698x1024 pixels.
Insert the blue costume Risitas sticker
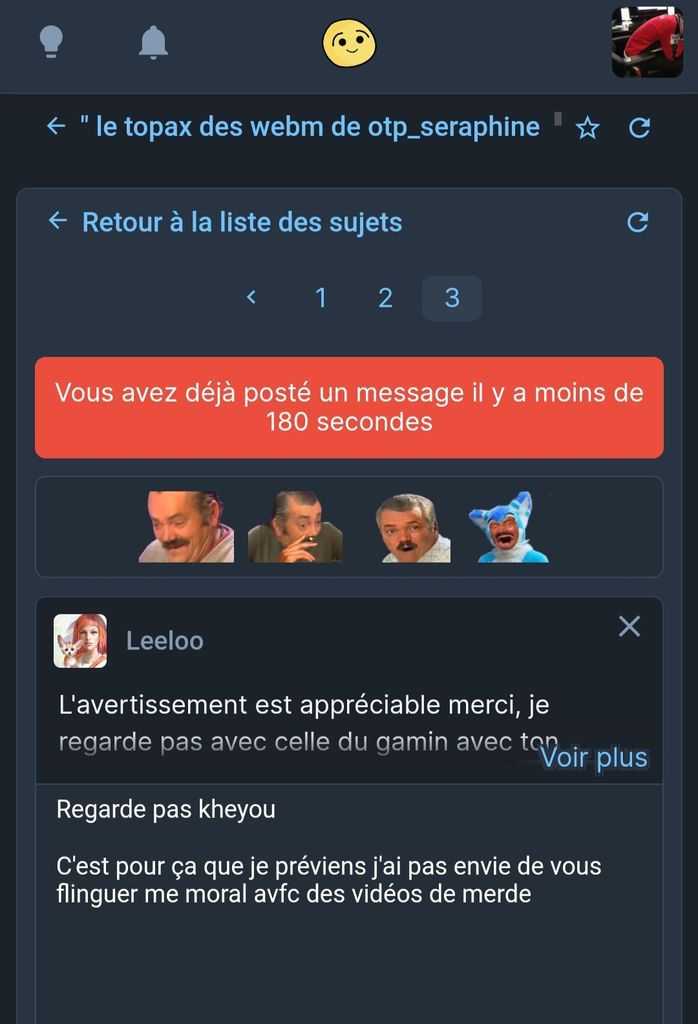(x=508, y=527)
